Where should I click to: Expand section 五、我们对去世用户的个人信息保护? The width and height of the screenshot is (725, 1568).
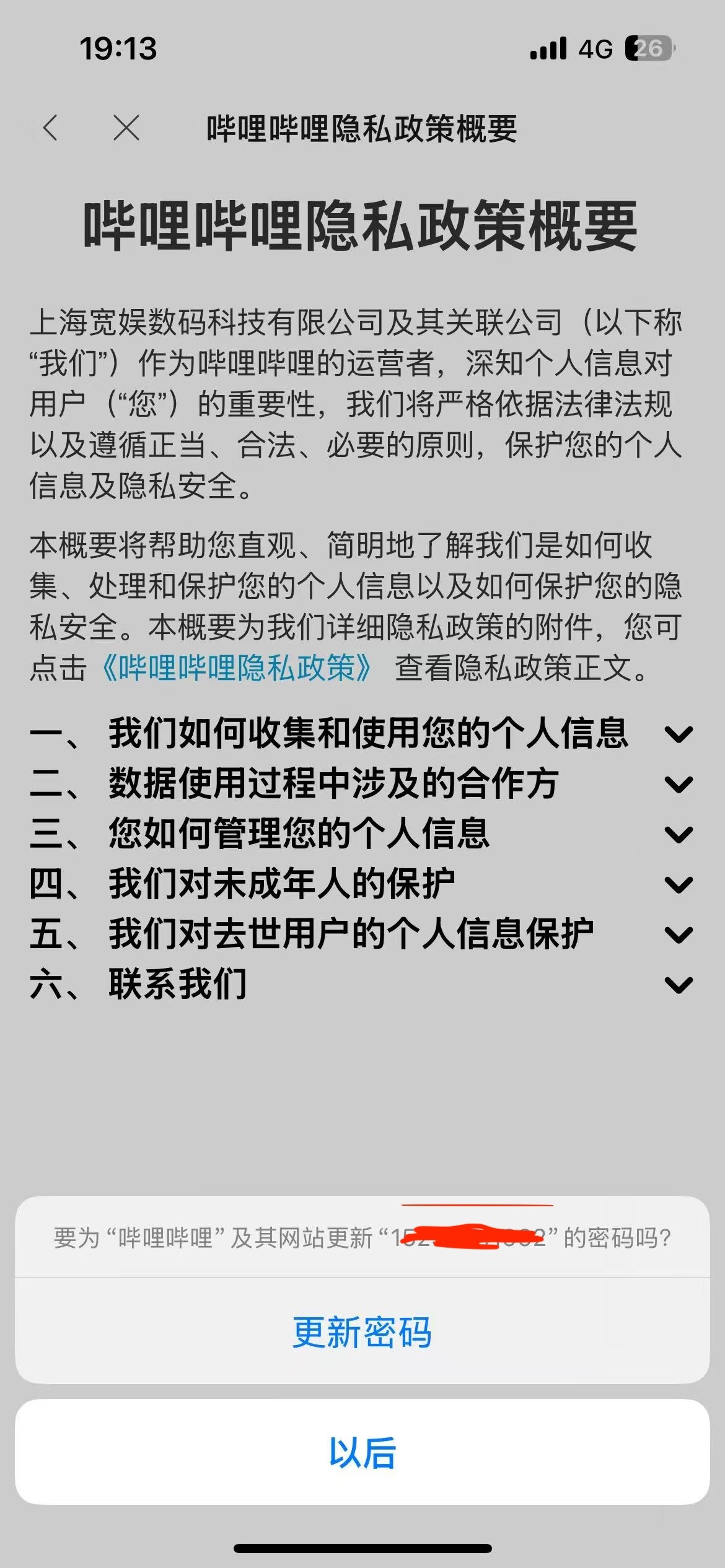tap(678, 934)
